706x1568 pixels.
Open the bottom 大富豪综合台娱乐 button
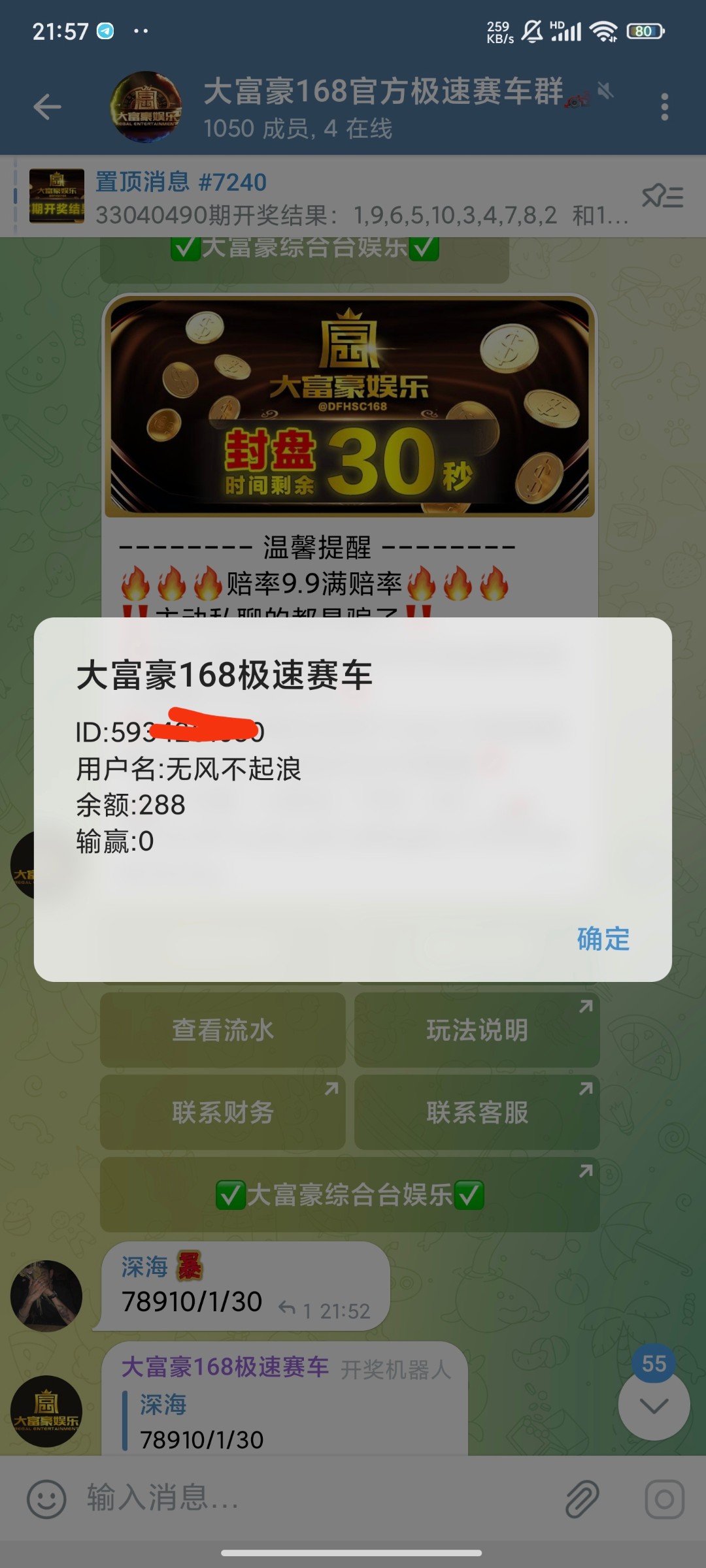point(350,1195)
